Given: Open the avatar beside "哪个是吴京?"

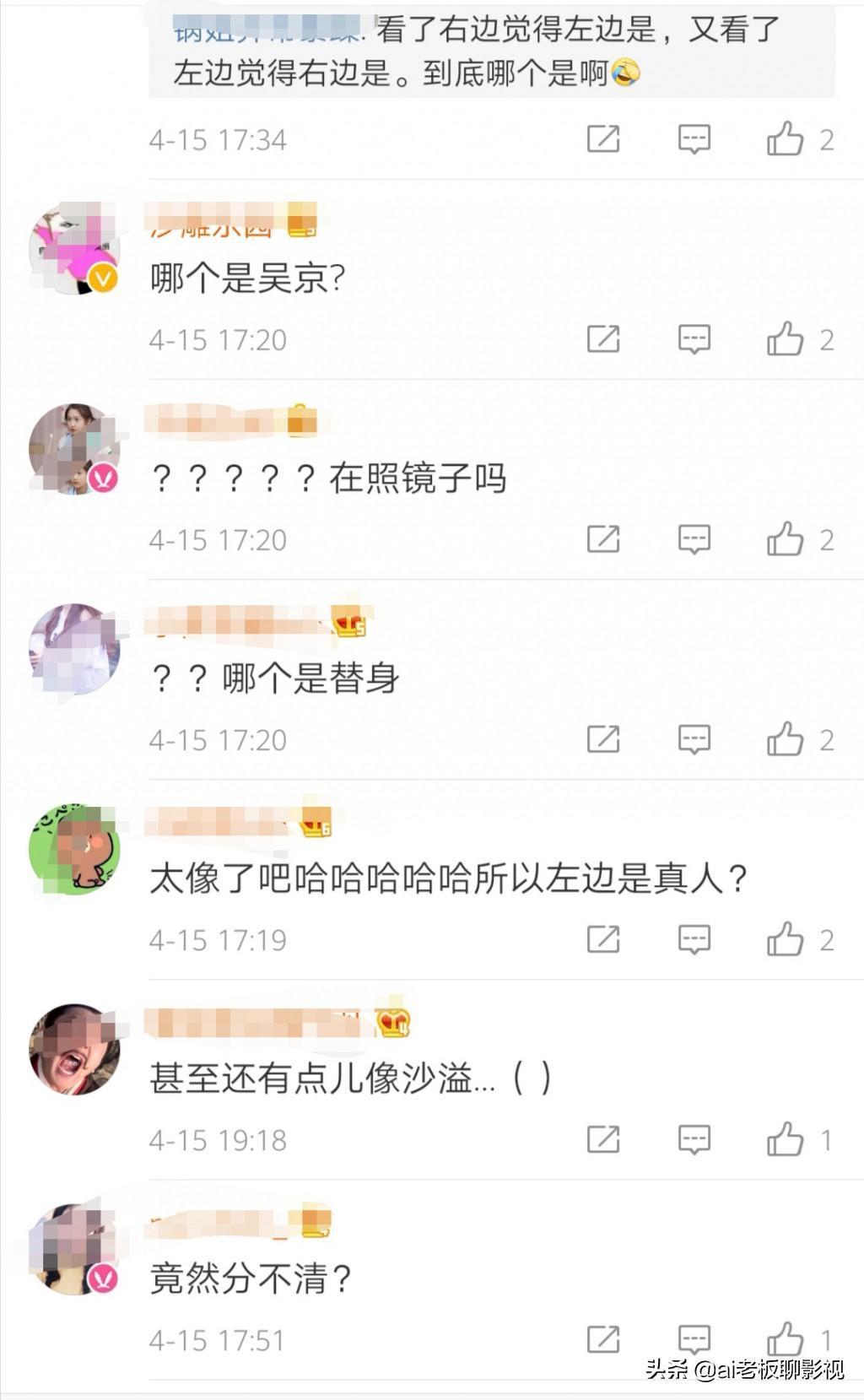Looking at the screenshot, I should 74,250.
